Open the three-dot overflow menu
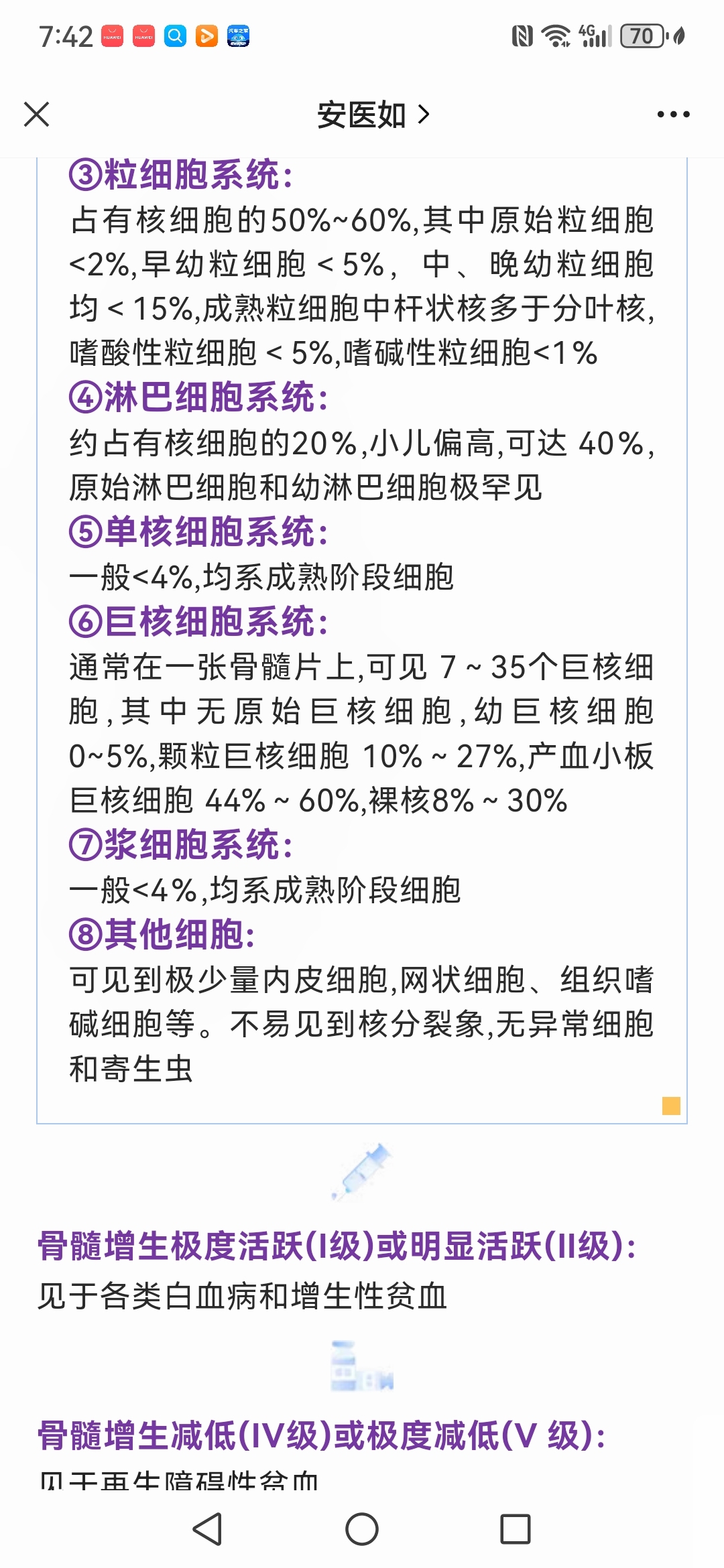 tap(673, 115)
